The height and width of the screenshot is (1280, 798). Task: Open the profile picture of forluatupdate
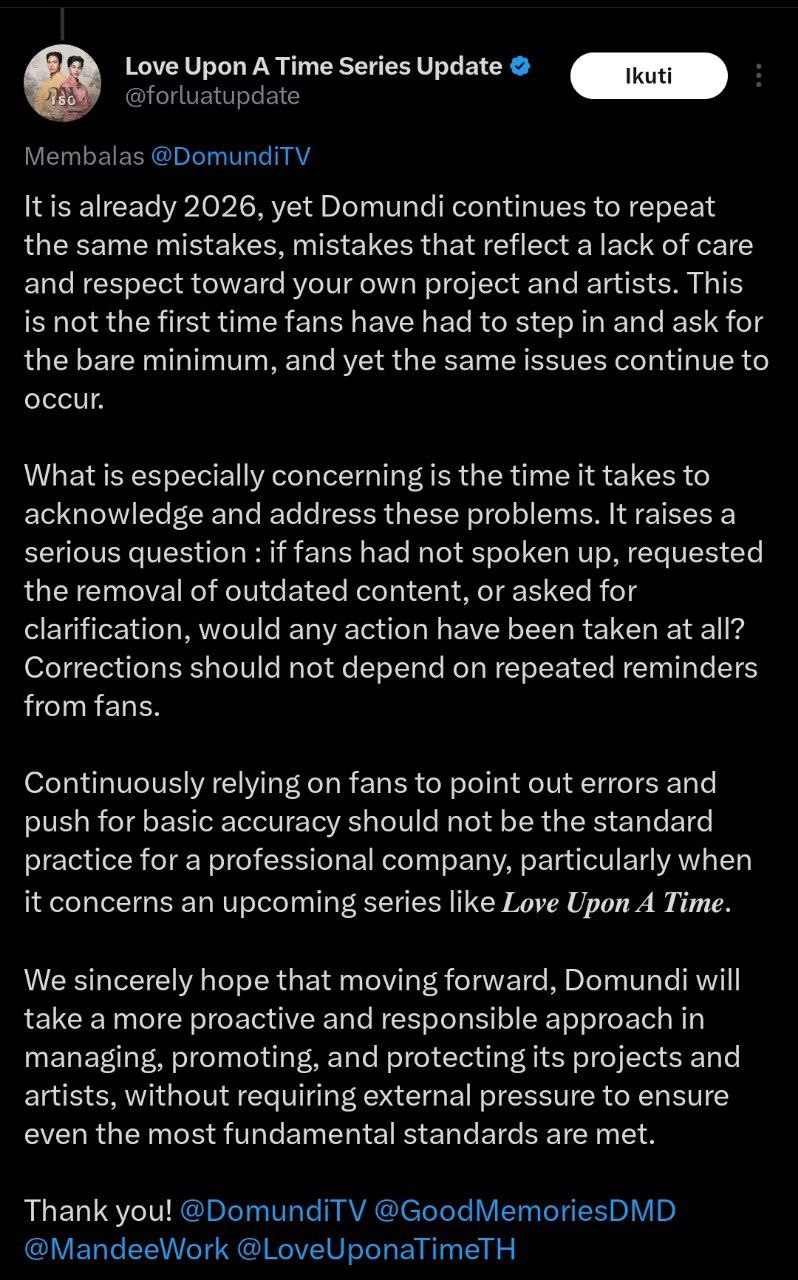(62, 83)
